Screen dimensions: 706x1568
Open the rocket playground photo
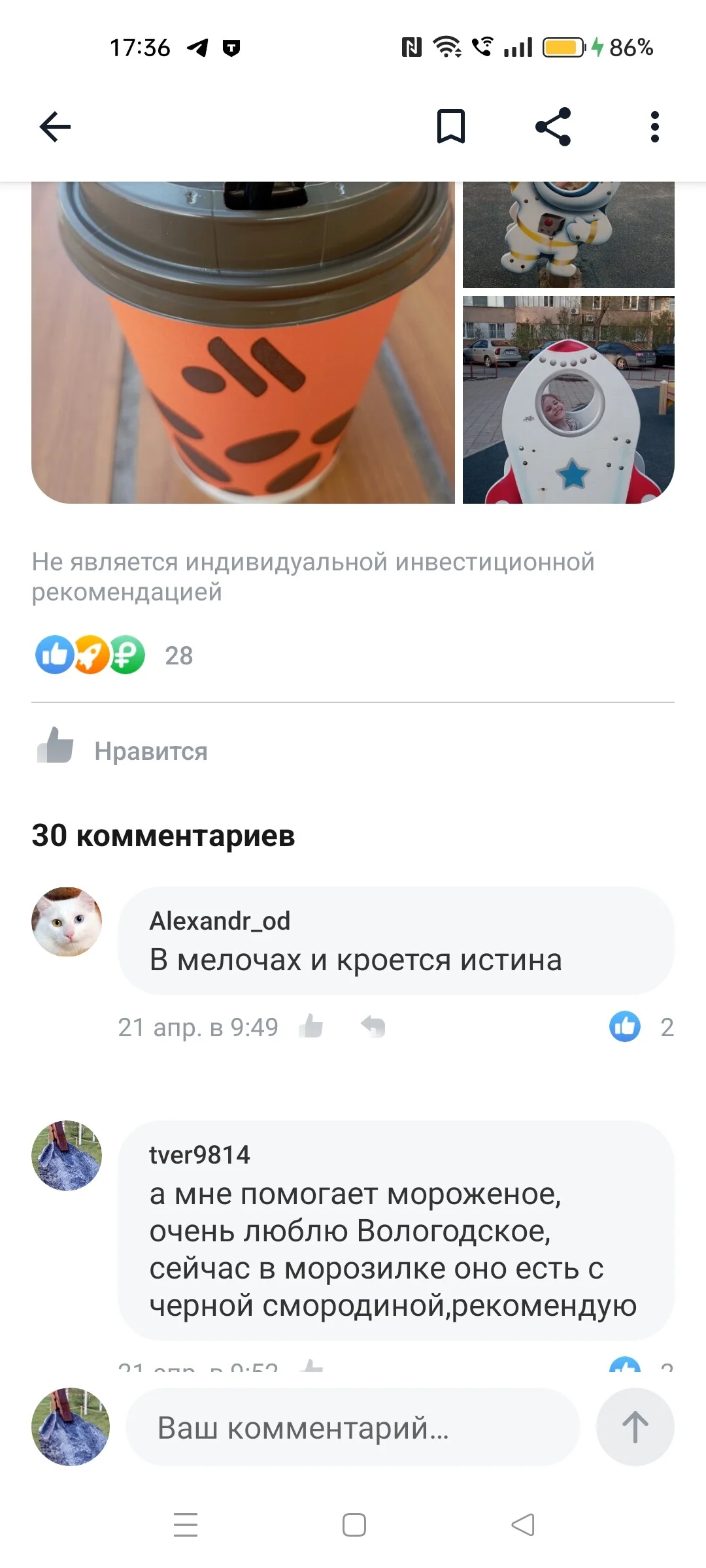569,400
